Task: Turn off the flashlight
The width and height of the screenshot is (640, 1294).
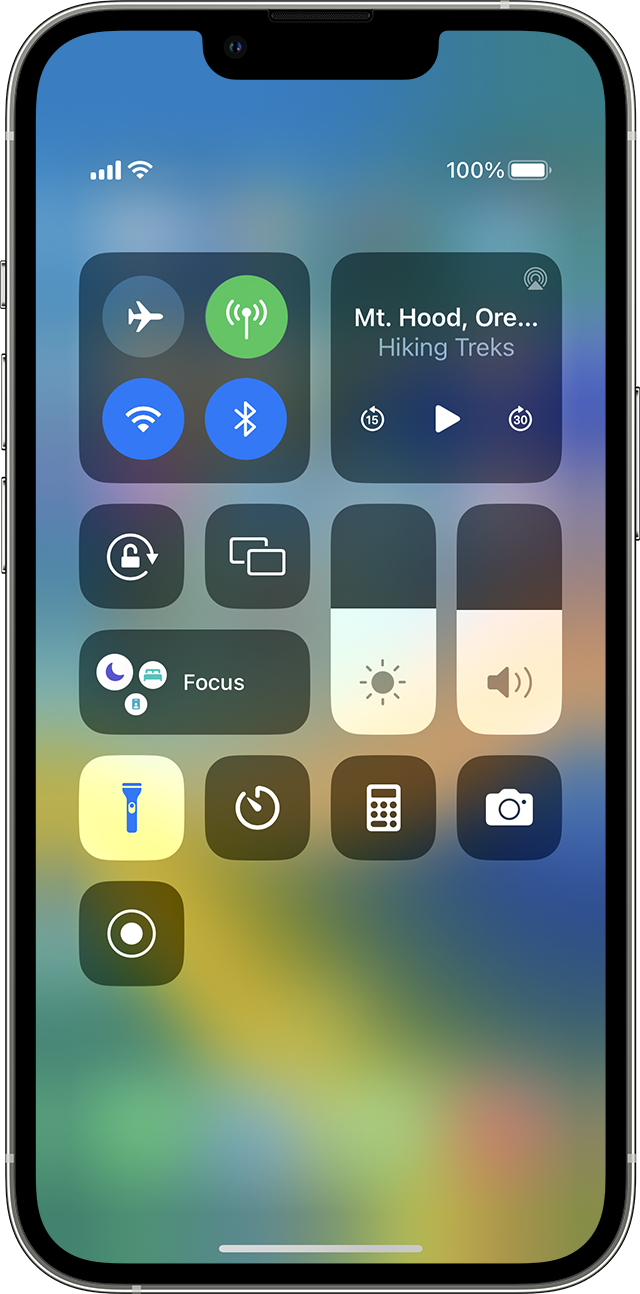Action: pos(132,808)
